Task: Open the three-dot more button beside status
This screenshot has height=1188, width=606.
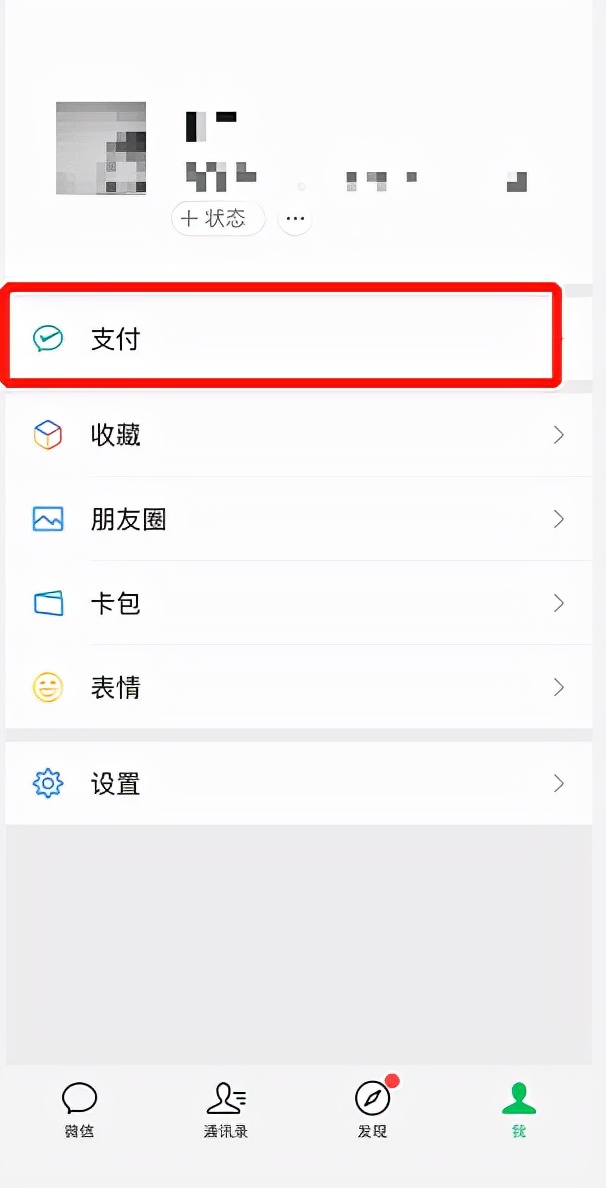Action: pyautogui.click(x=295, y=218)
